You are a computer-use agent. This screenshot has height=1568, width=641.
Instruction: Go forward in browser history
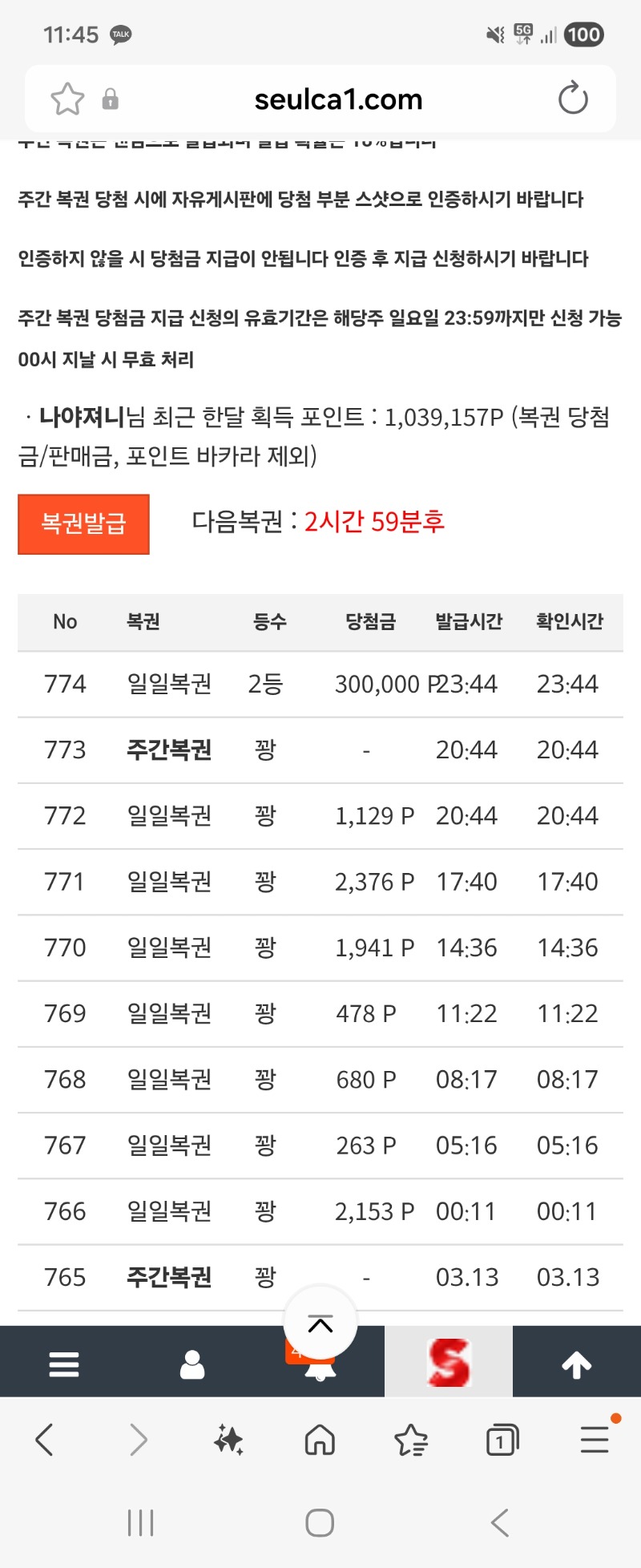coord(139,1441)
